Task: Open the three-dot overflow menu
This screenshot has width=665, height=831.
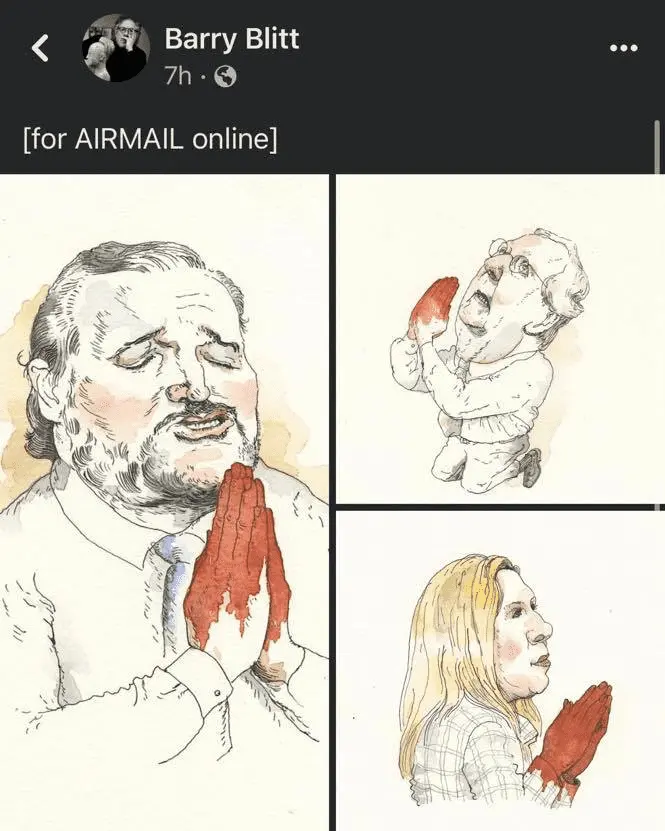Action: click(x=622, y=47)
